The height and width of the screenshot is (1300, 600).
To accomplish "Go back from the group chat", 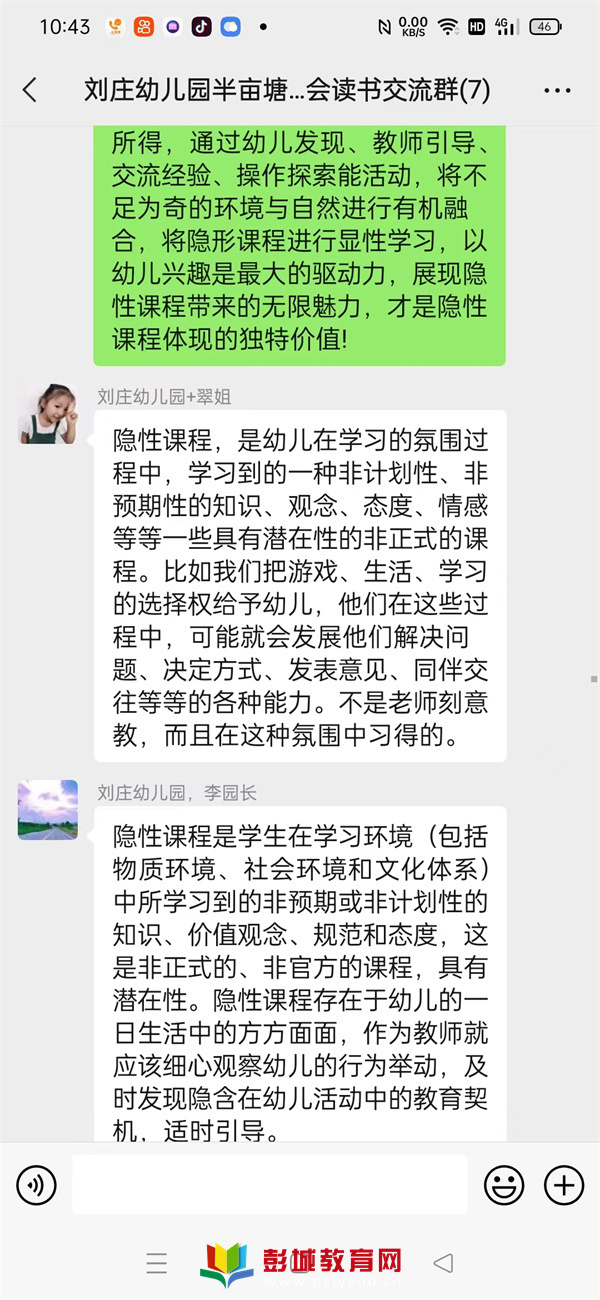I will [x=30, y=90].
